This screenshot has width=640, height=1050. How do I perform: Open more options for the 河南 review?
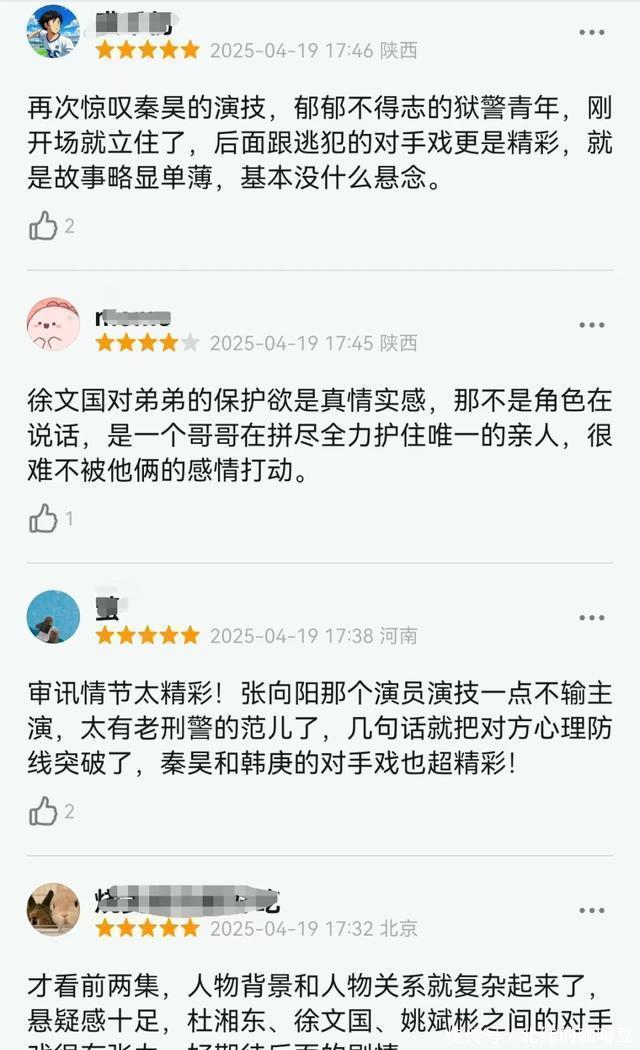click(x=591, y=617)
